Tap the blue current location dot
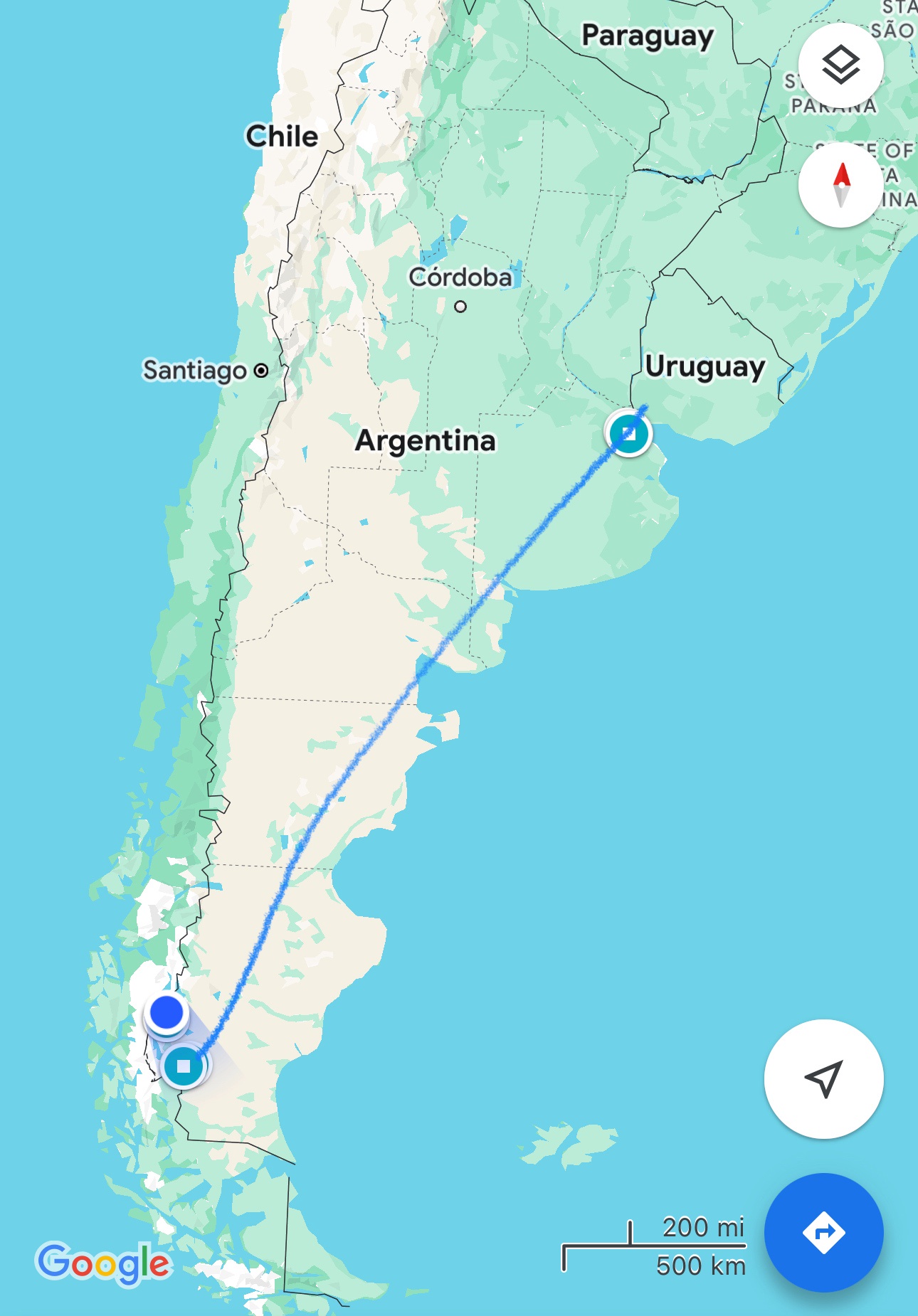The height and width of the screenshot is (1316, 918). pyautogui.click(x=167, y=1012)
